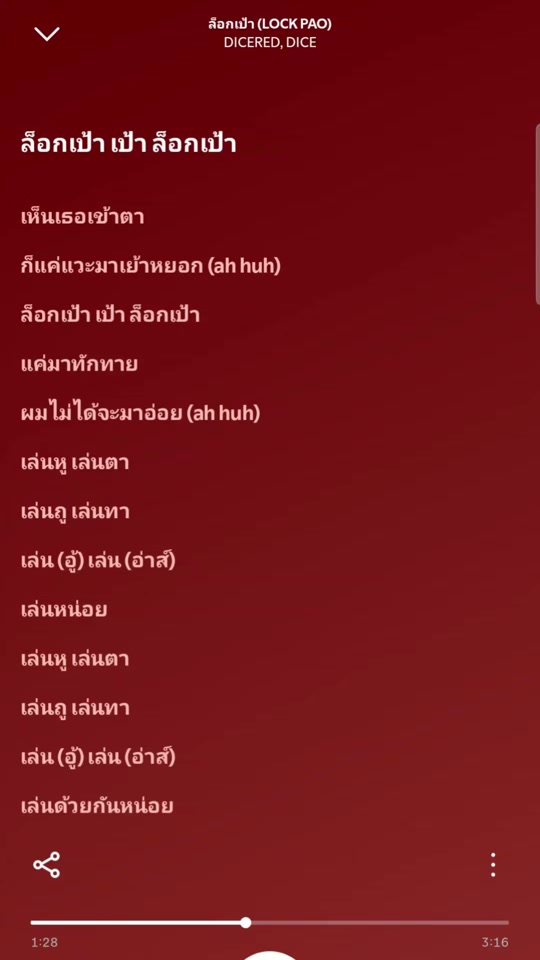Open the three-dot overflow menu
The height and width of the screenshot is (960, 540).
493,865
